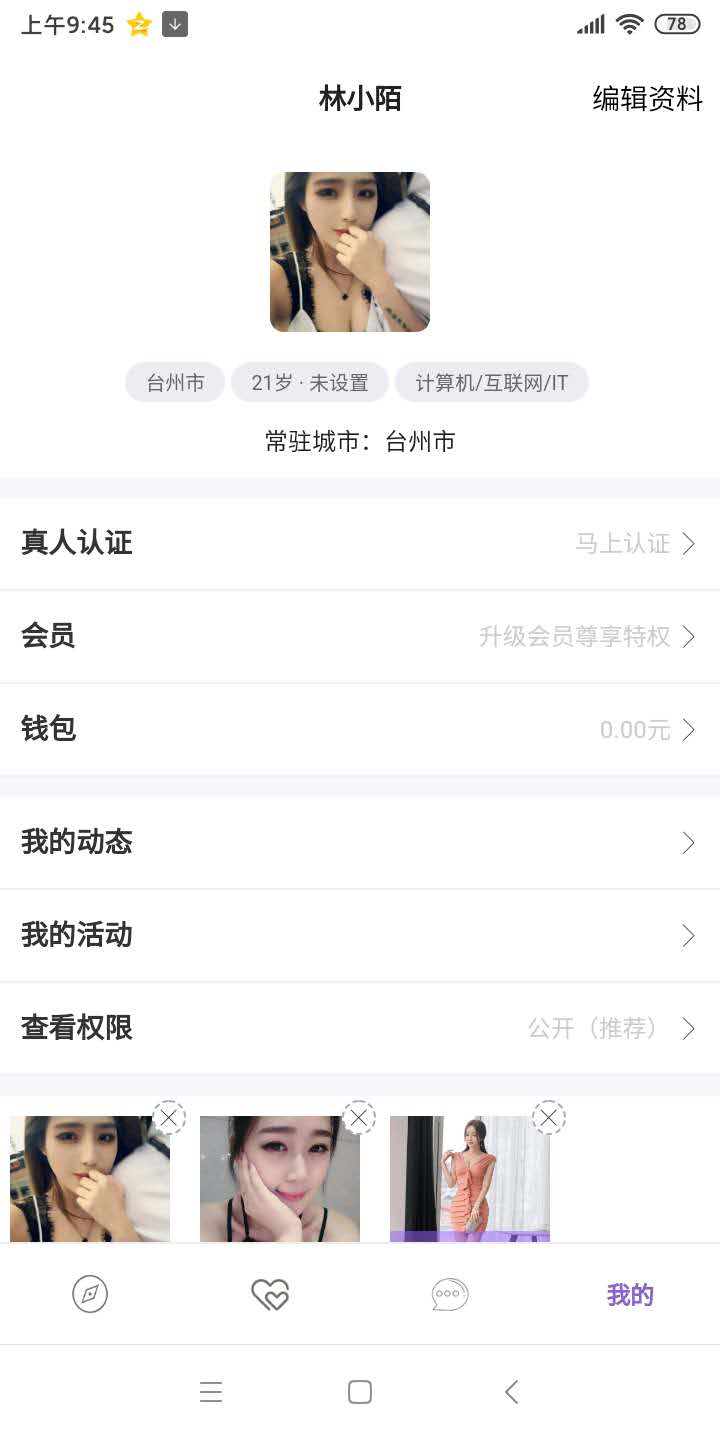The height and width of the screenshot is (1440, 720).
Task: Remove the first album photo
Action: (x=169, y=1117)
